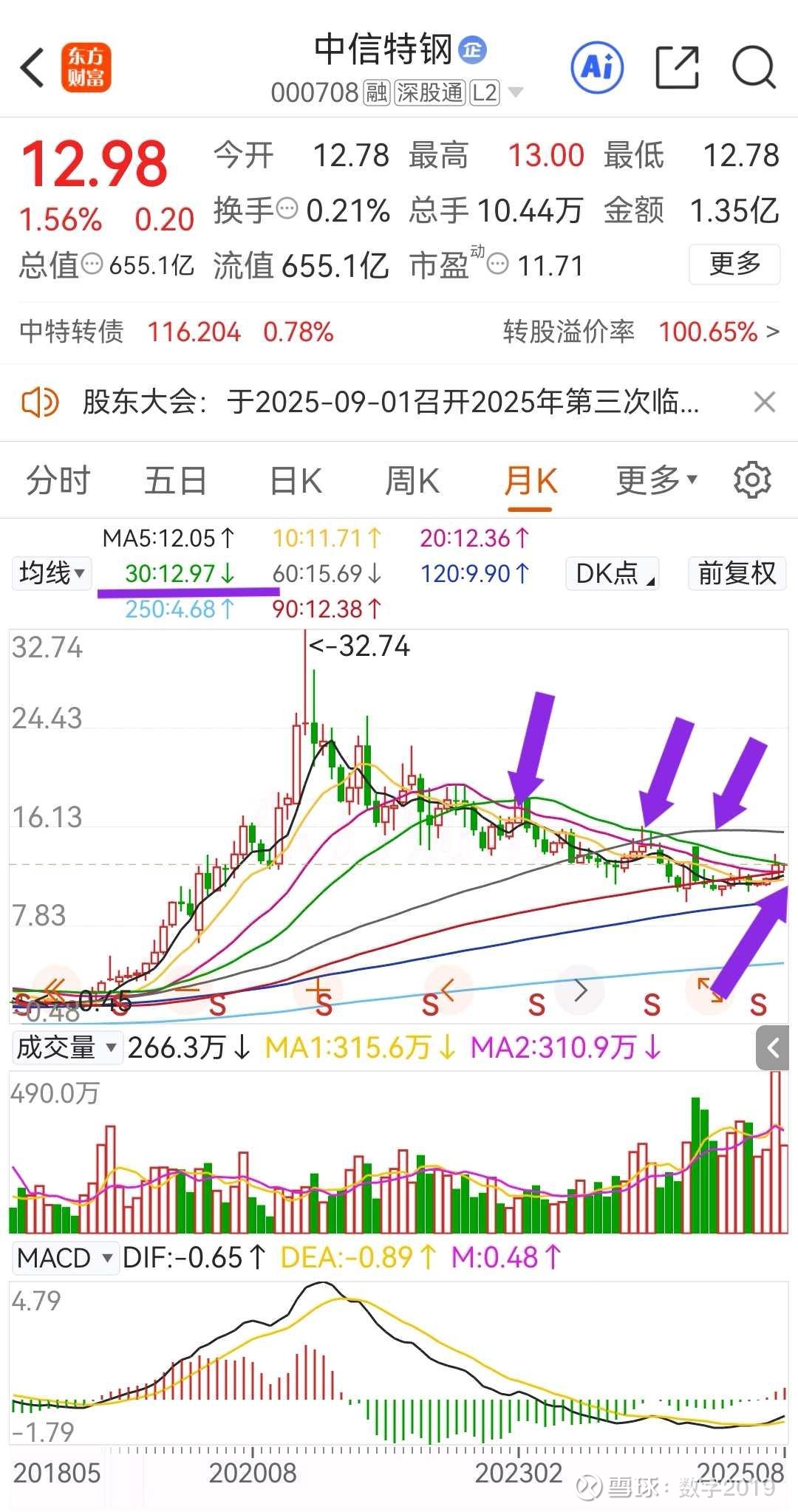Open the AI assistant icon
The image size is (798, 1512).
[x=597, y=67]
